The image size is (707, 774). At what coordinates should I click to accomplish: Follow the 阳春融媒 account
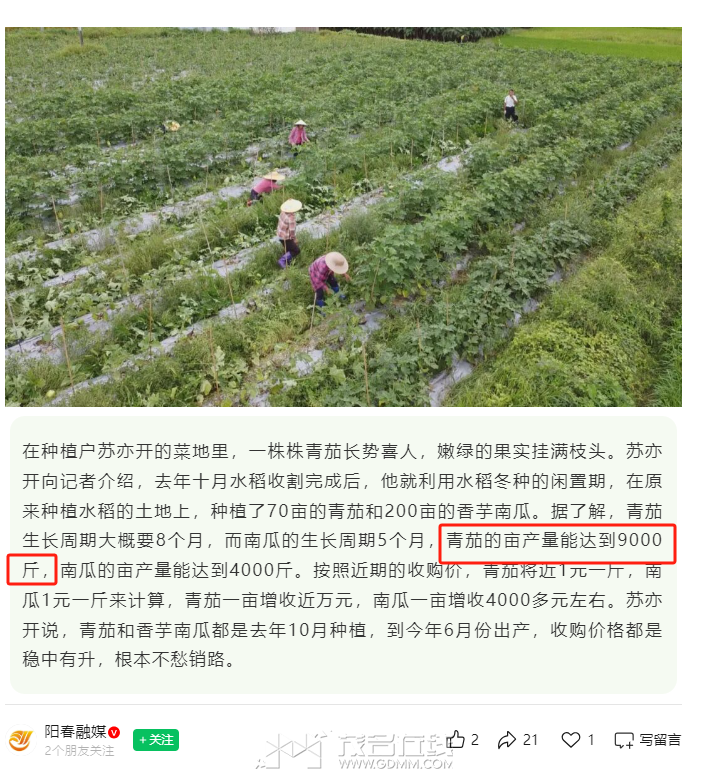[155, 740]
